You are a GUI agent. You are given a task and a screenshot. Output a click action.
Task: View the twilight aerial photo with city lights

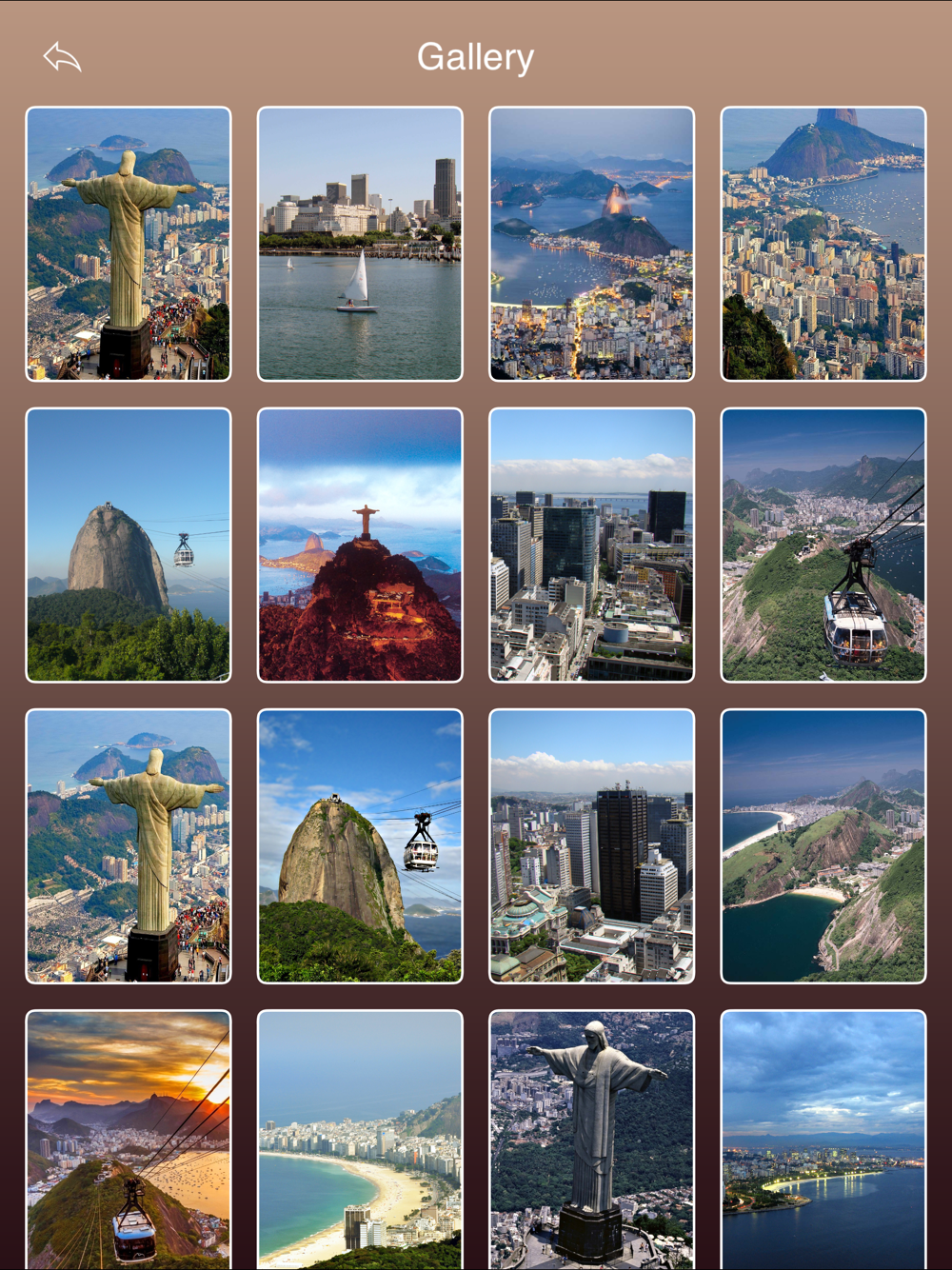(x=591, y=244)
